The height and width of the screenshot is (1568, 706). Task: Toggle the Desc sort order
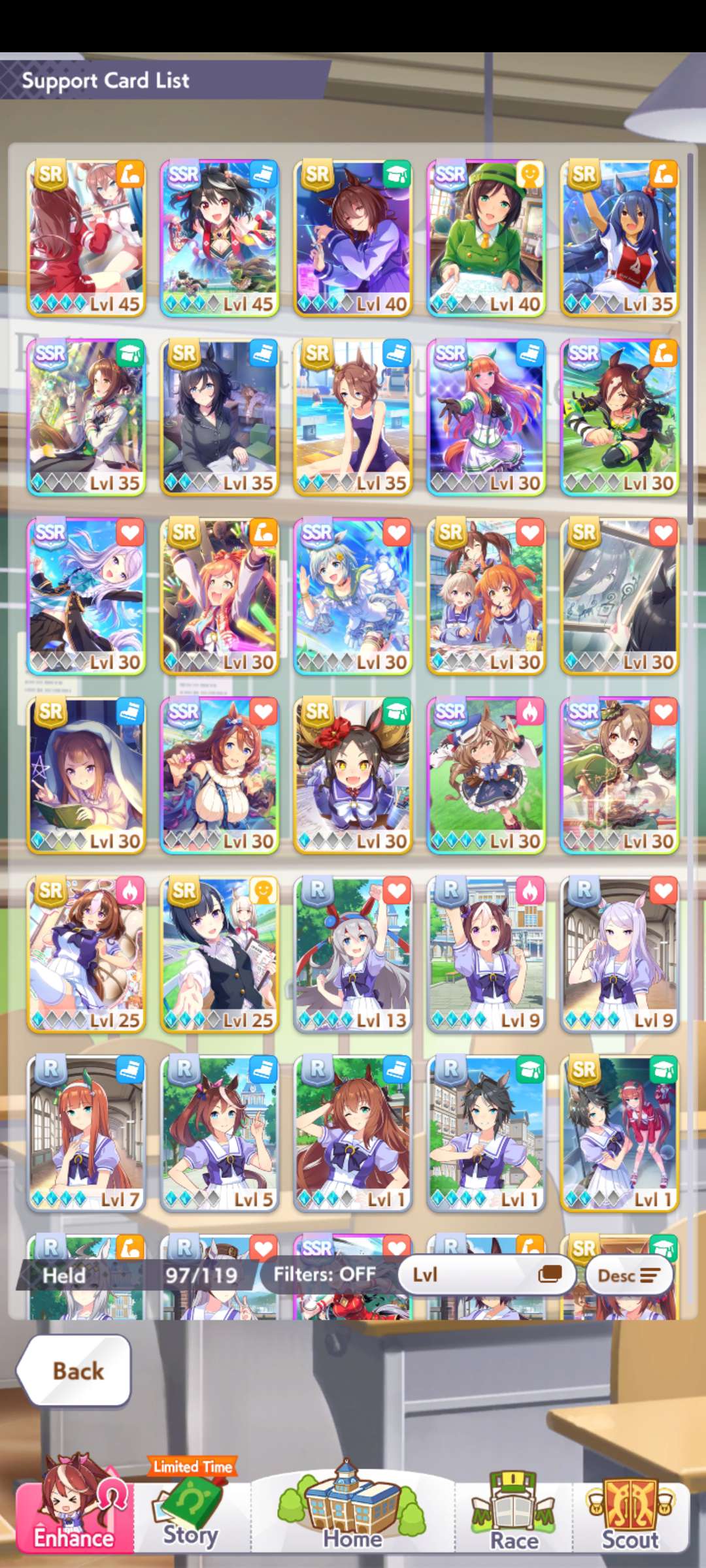click(x=629, y=1275)
